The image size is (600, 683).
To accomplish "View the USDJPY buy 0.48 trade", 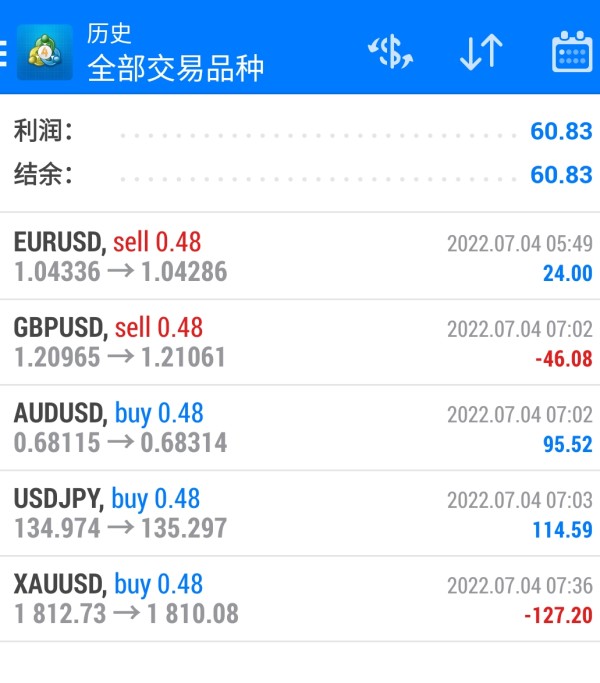I will click(x=300, y=513).
